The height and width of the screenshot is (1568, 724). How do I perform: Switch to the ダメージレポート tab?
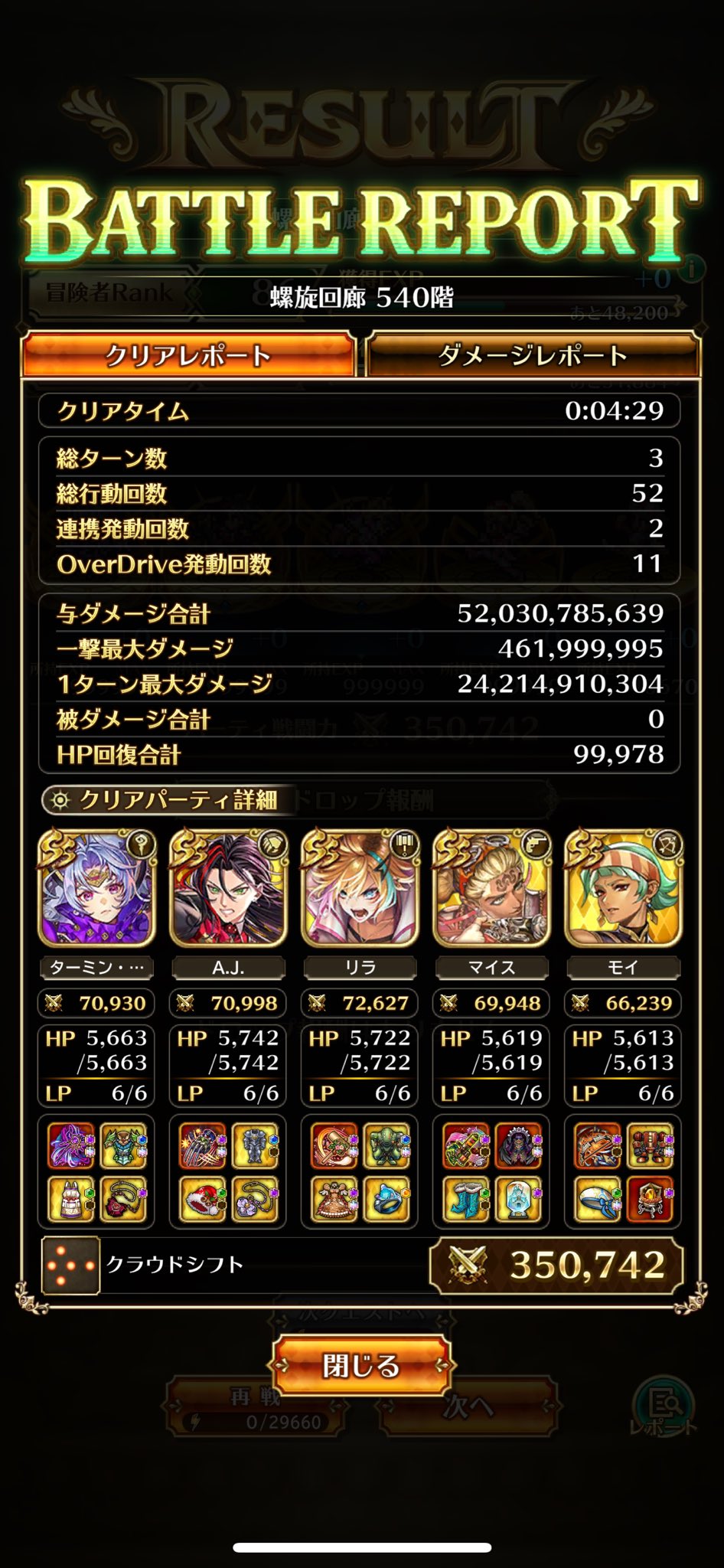[533, 355]
